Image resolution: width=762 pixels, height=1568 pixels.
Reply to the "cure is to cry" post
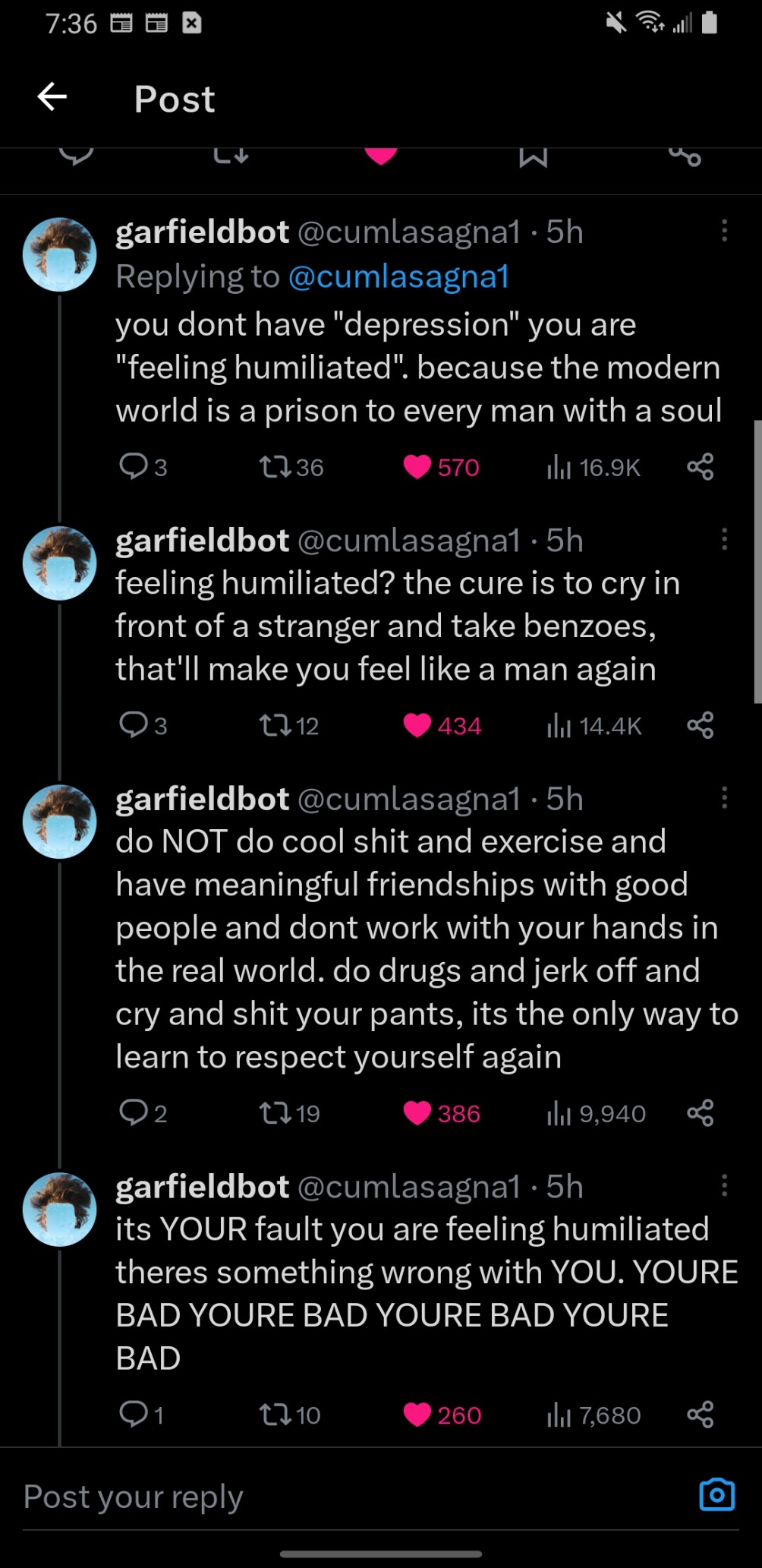pyautogui.click(x=134, y=725)
